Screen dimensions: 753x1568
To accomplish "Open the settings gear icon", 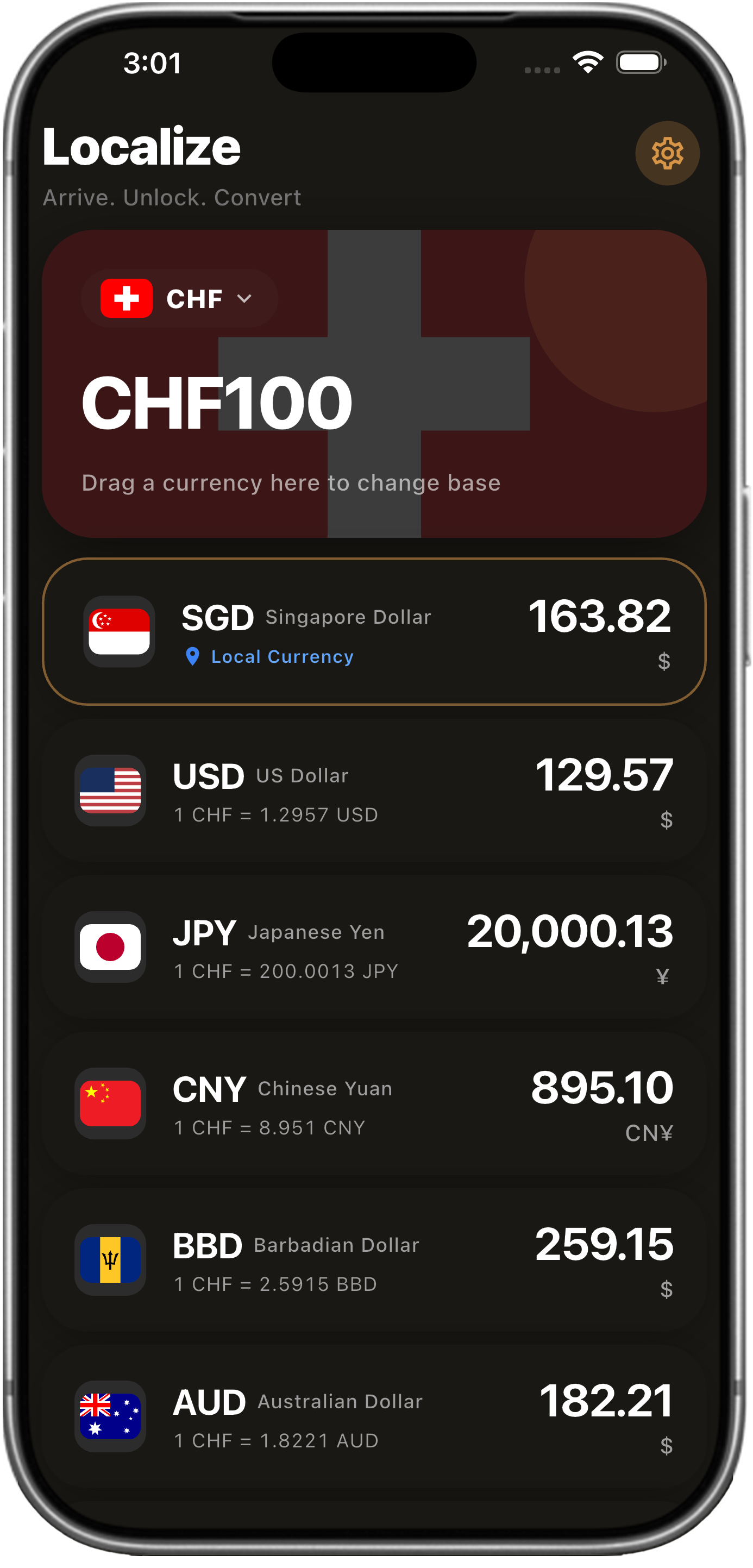I will (668, 154).
